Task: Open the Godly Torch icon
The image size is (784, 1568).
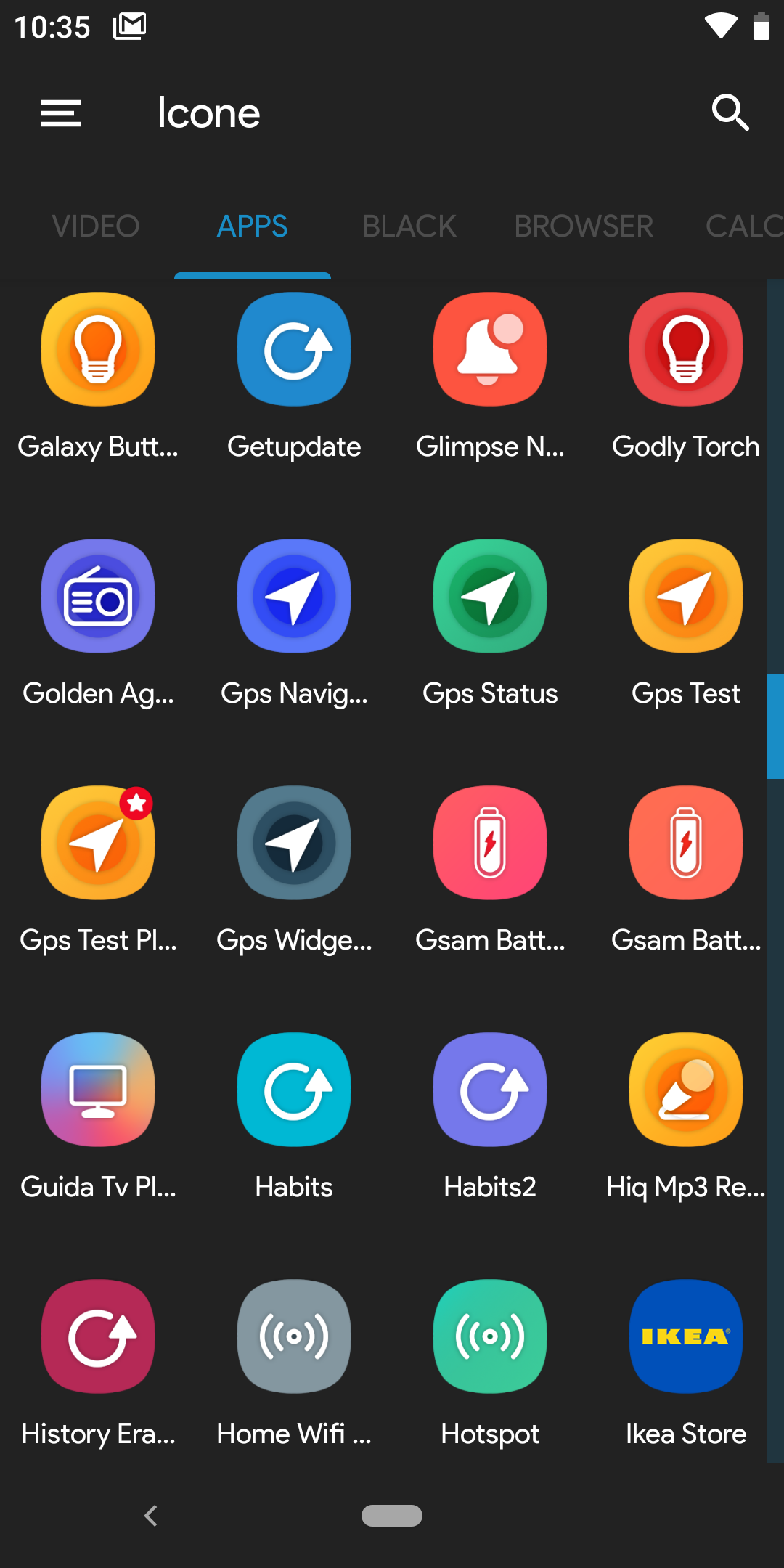Action: tap(686, 349)
